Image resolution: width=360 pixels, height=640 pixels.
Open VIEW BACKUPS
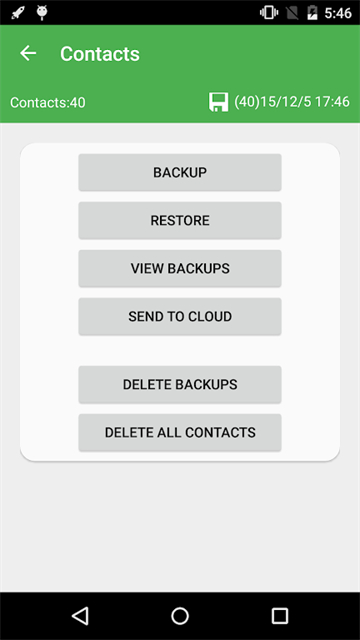click(x=180, y=268)
